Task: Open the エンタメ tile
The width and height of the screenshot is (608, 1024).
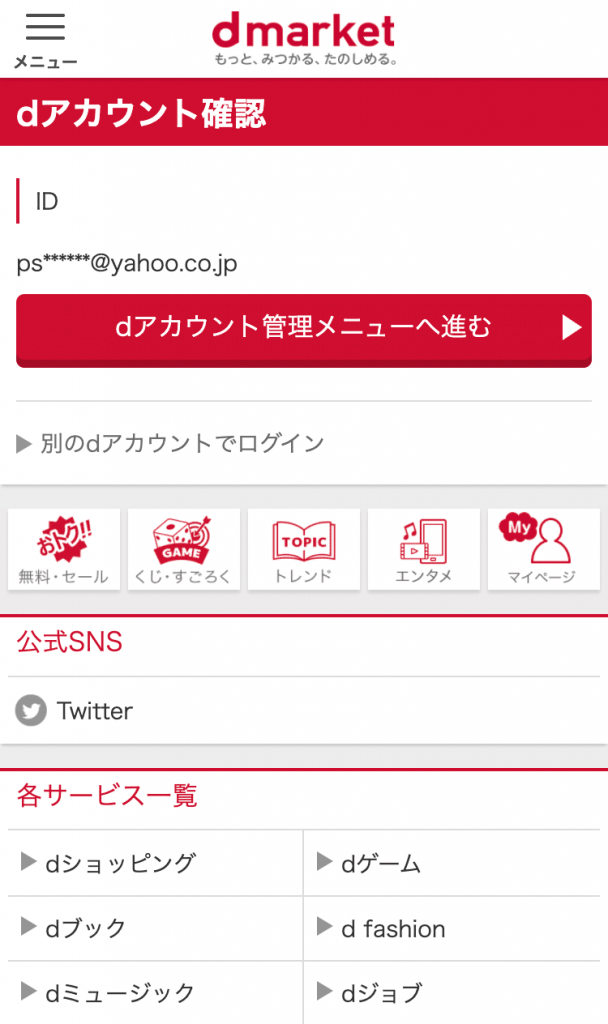Action: point(424,549)
